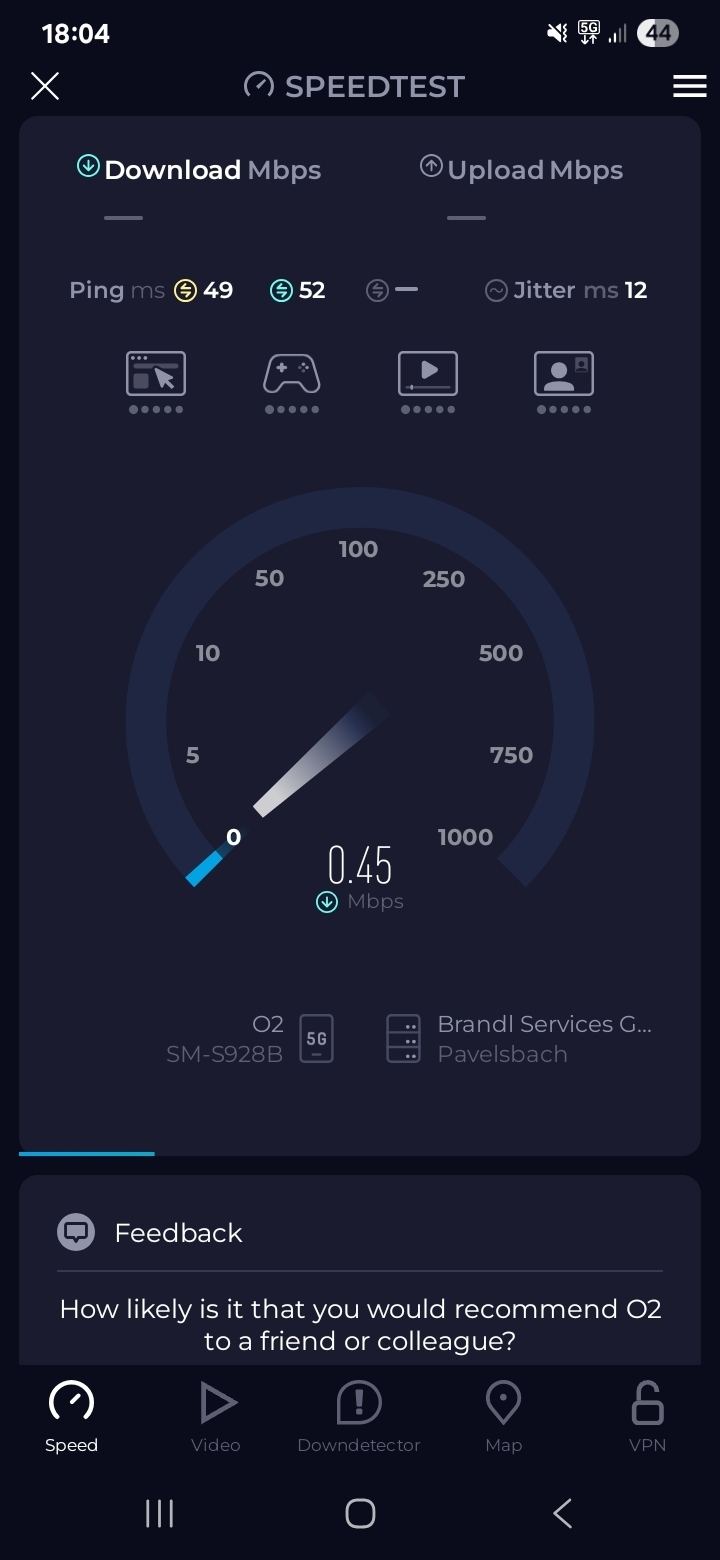
Task: Tap the O2 5G connection info
Action: click(x=250, y=1039)
